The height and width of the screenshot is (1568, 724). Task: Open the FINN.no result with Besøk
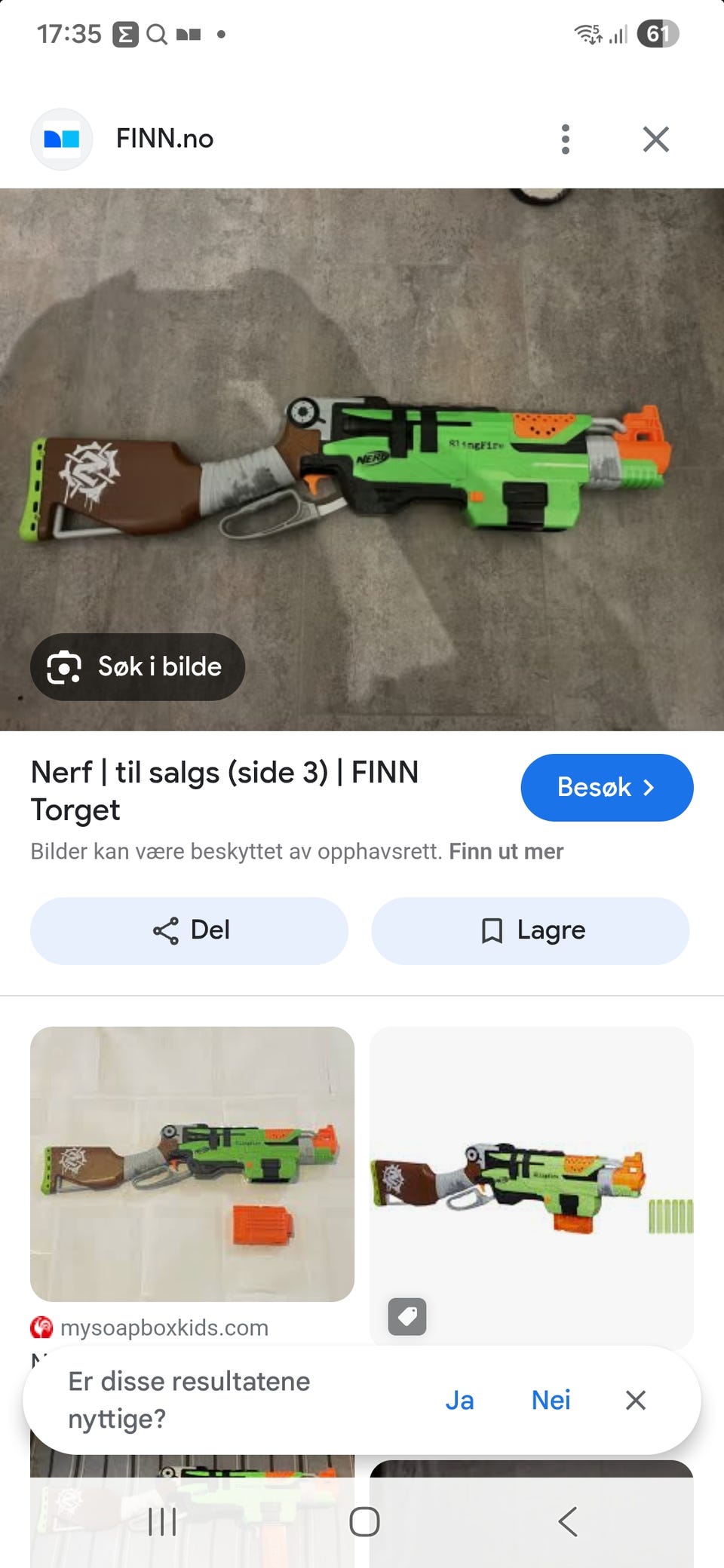click(606, 787)
